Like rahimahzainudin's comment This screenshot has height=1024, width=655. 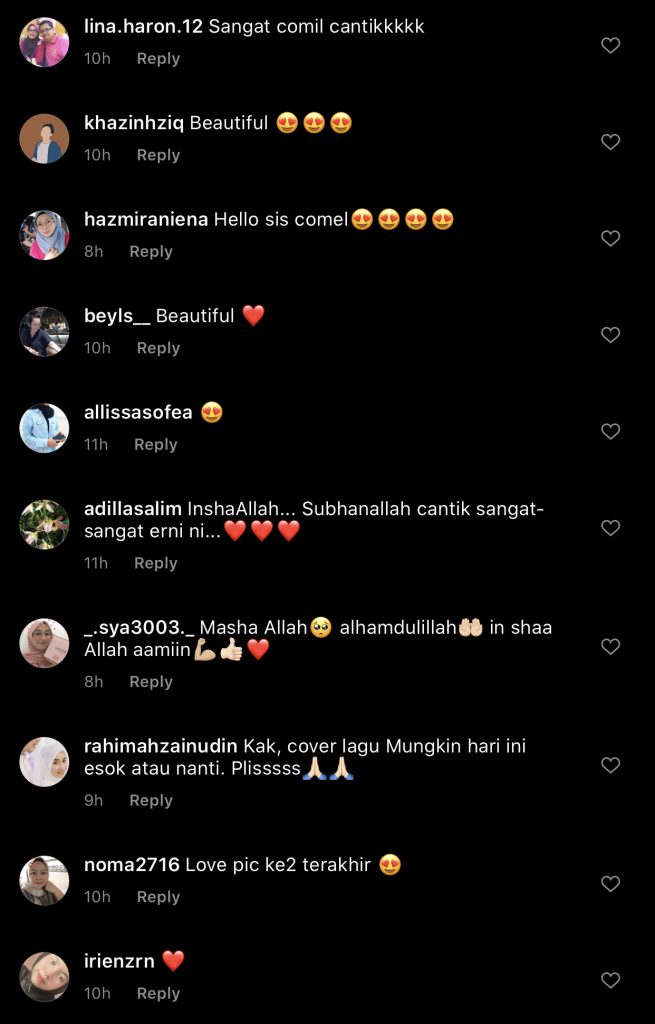tap(610, 765)
